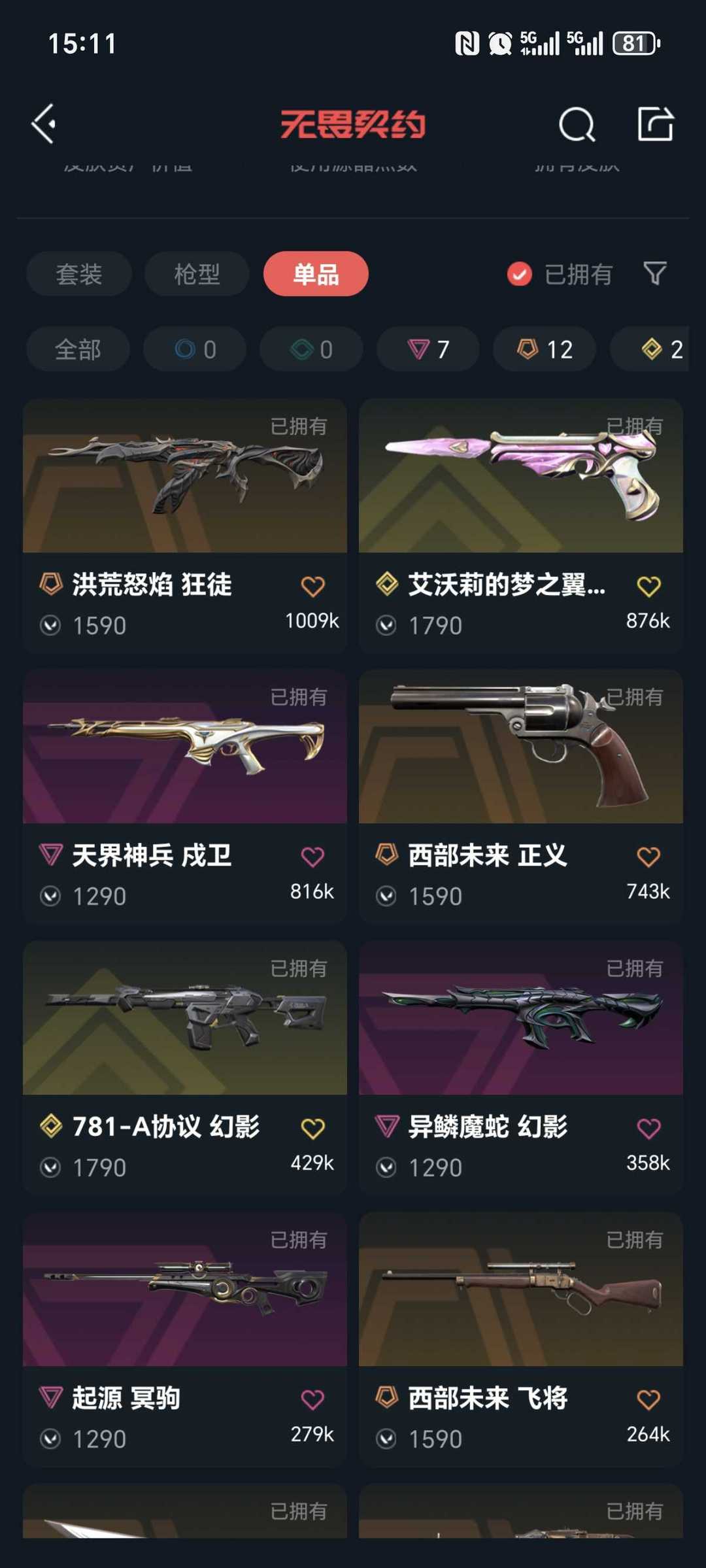The image size is (706, 1568).
Task: Open the filter funnel icon
Action: pos(654,273)
